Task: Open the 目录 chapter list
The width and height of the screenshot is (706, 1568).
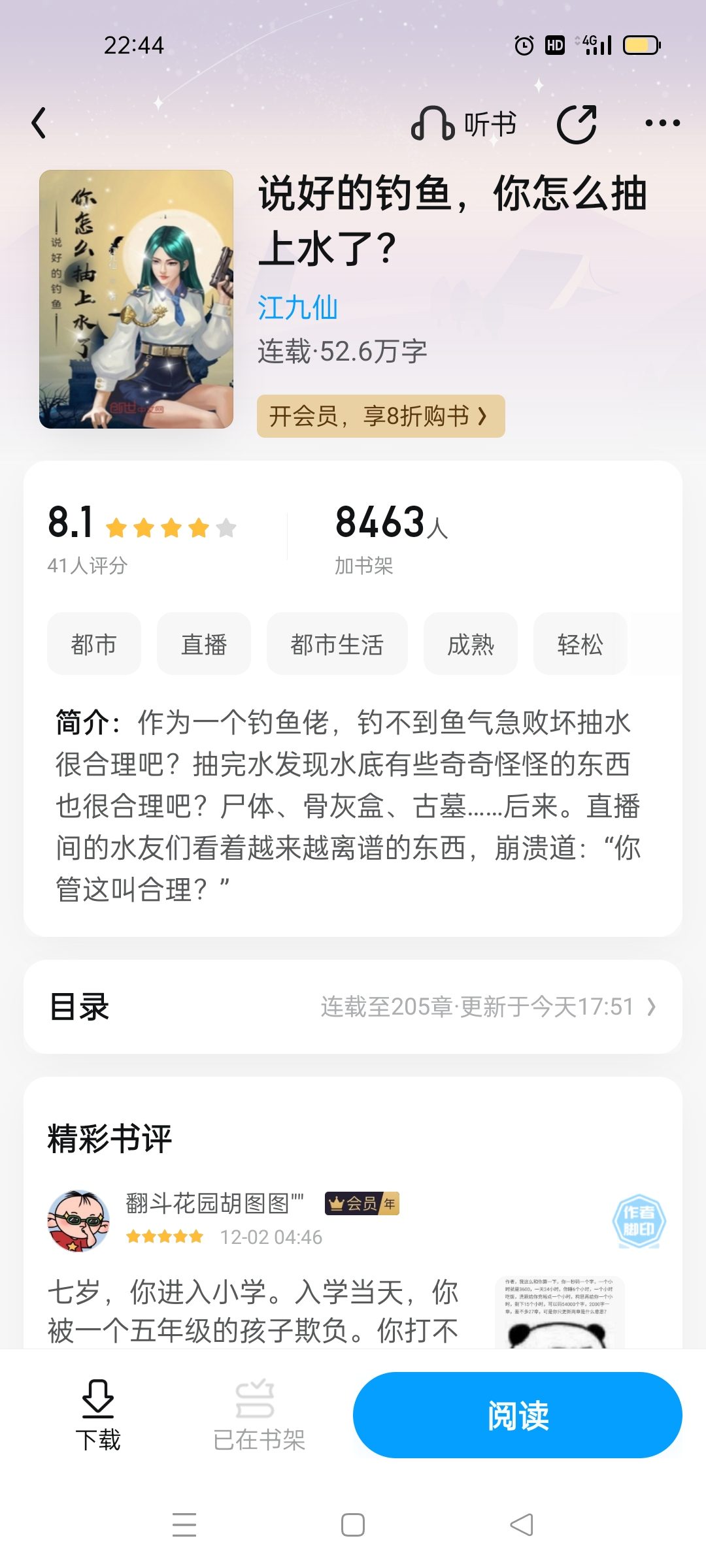Action: click(353, 1007)
